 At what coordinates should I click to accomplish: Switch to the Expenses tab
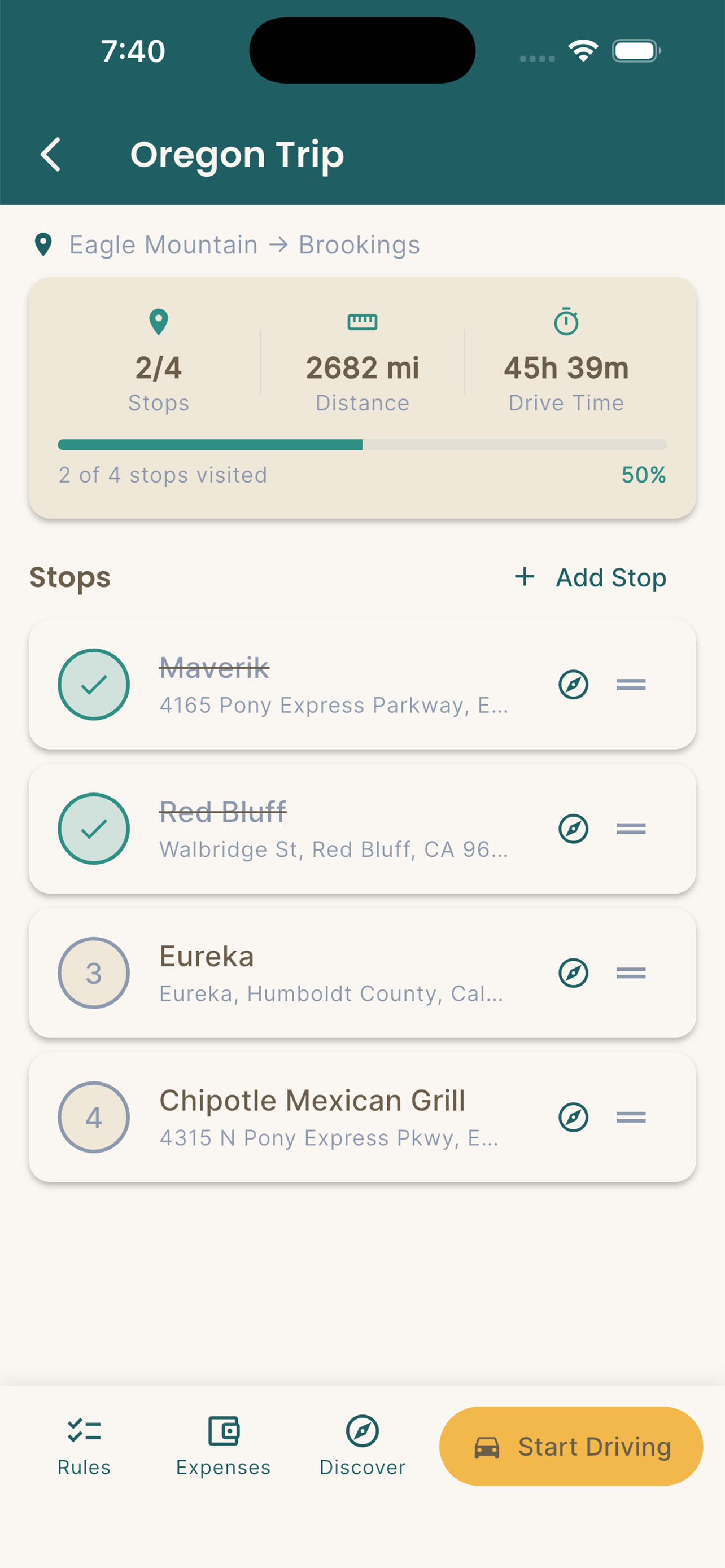click(223, 1446)
